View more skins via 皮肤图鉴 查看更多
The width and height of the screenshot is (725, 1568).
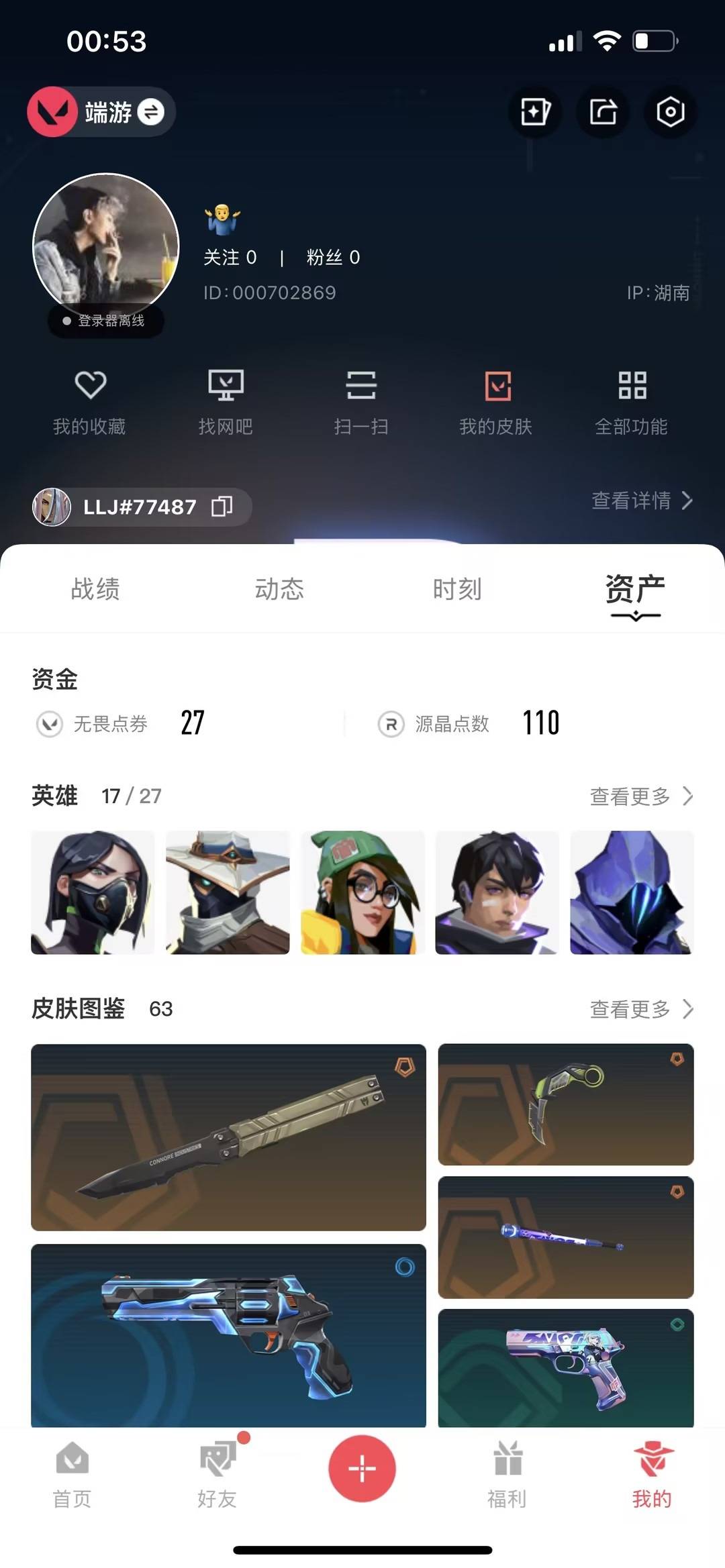pyautogui.click(x=641, y=1009)
